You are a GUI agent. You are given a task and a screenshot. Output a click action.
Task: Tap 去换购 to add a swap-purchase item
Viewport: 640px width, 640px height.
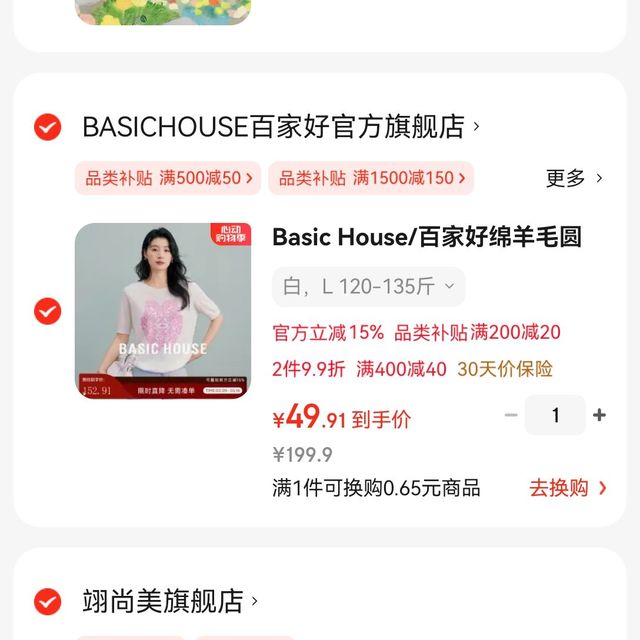coord(567,488)
